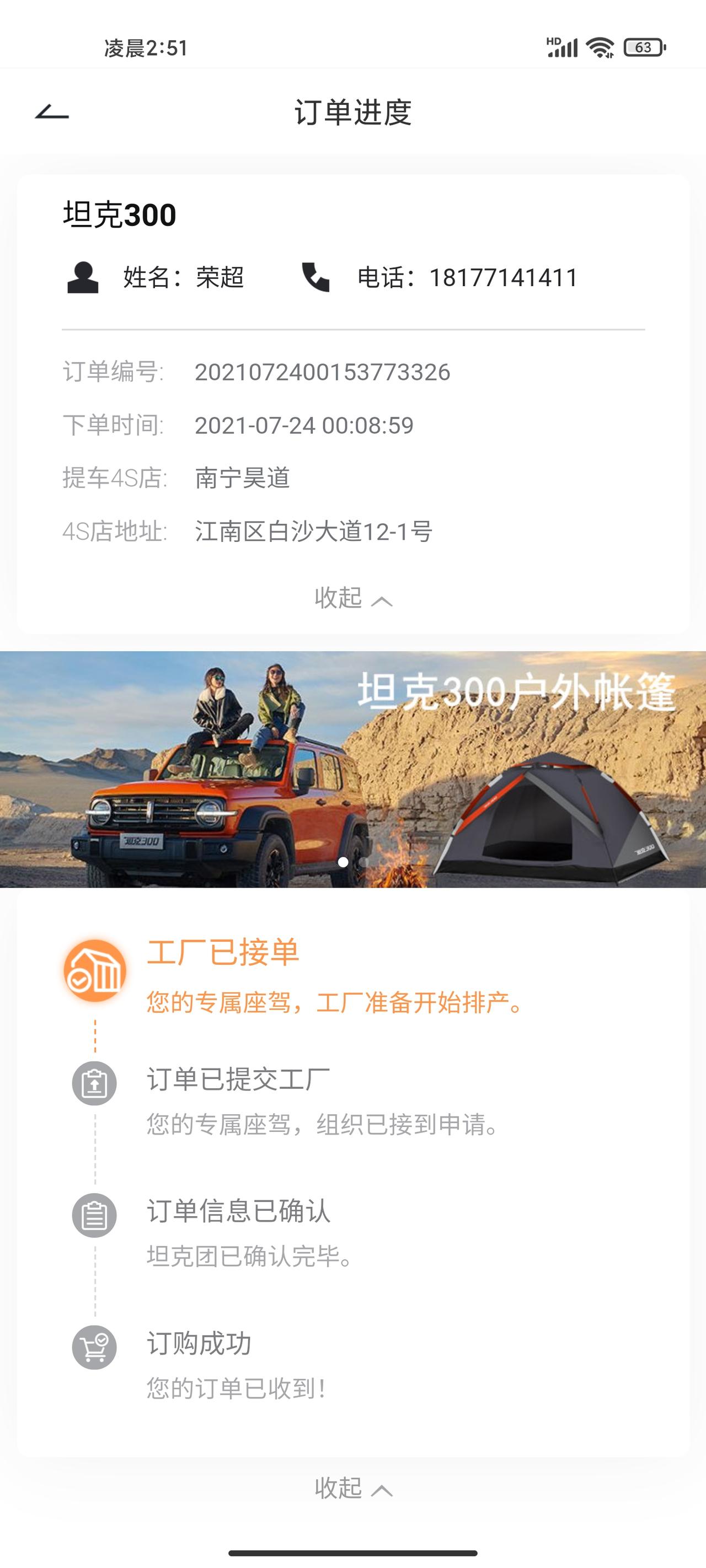Go back from the 订单进度 page

[52, 112]
